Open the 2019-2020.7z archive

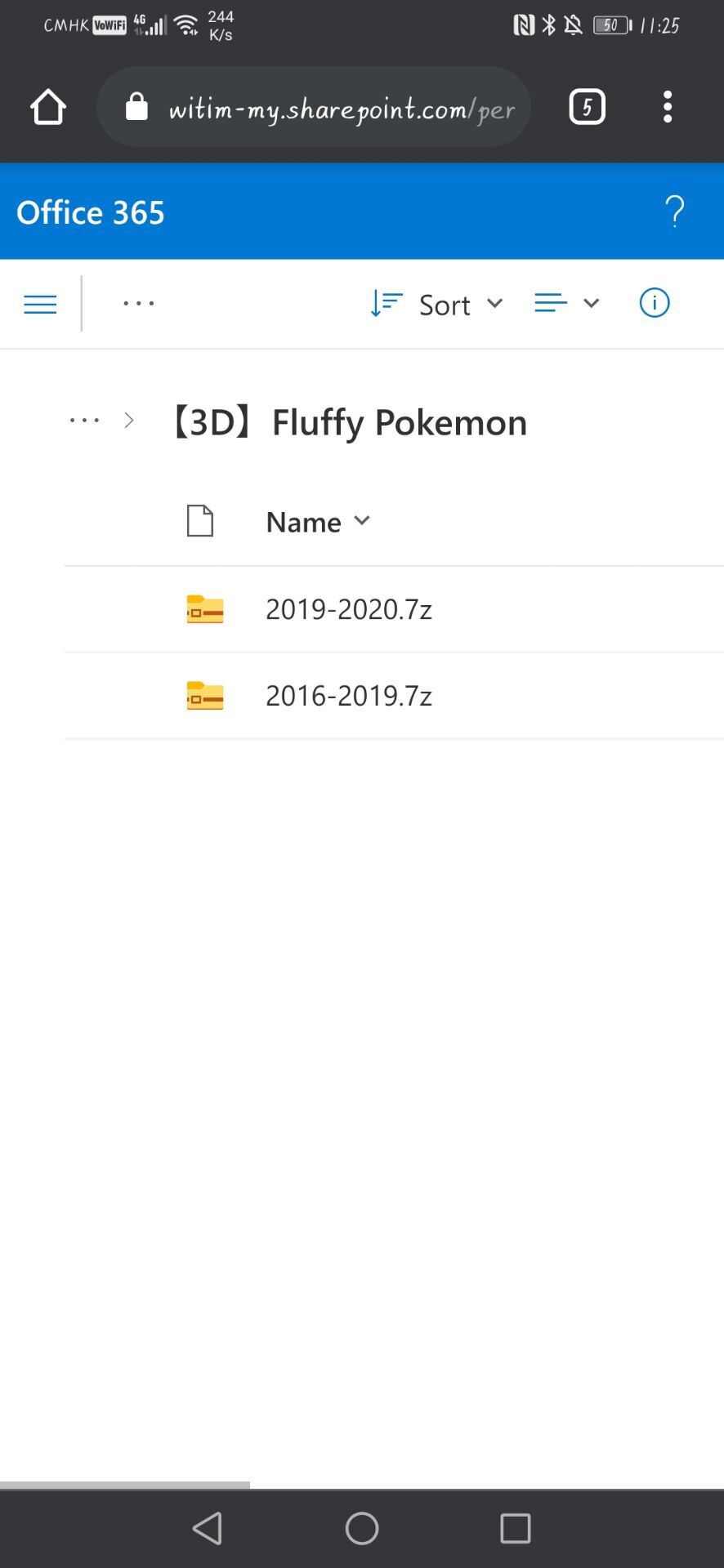349,609
